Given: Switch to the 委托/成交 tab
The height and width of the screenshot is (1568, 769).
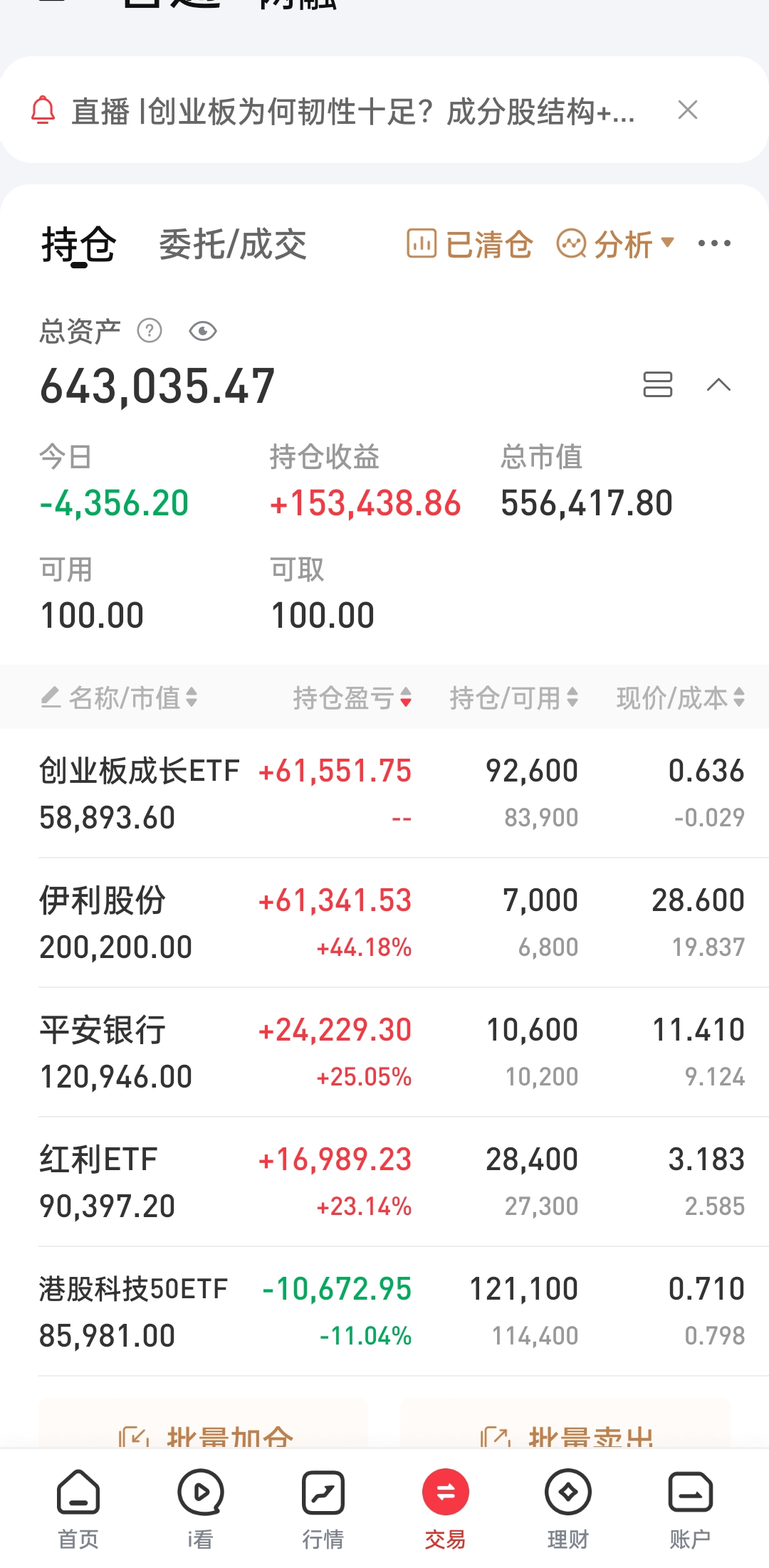Looking at the screenshot, I should pos(232,245).
